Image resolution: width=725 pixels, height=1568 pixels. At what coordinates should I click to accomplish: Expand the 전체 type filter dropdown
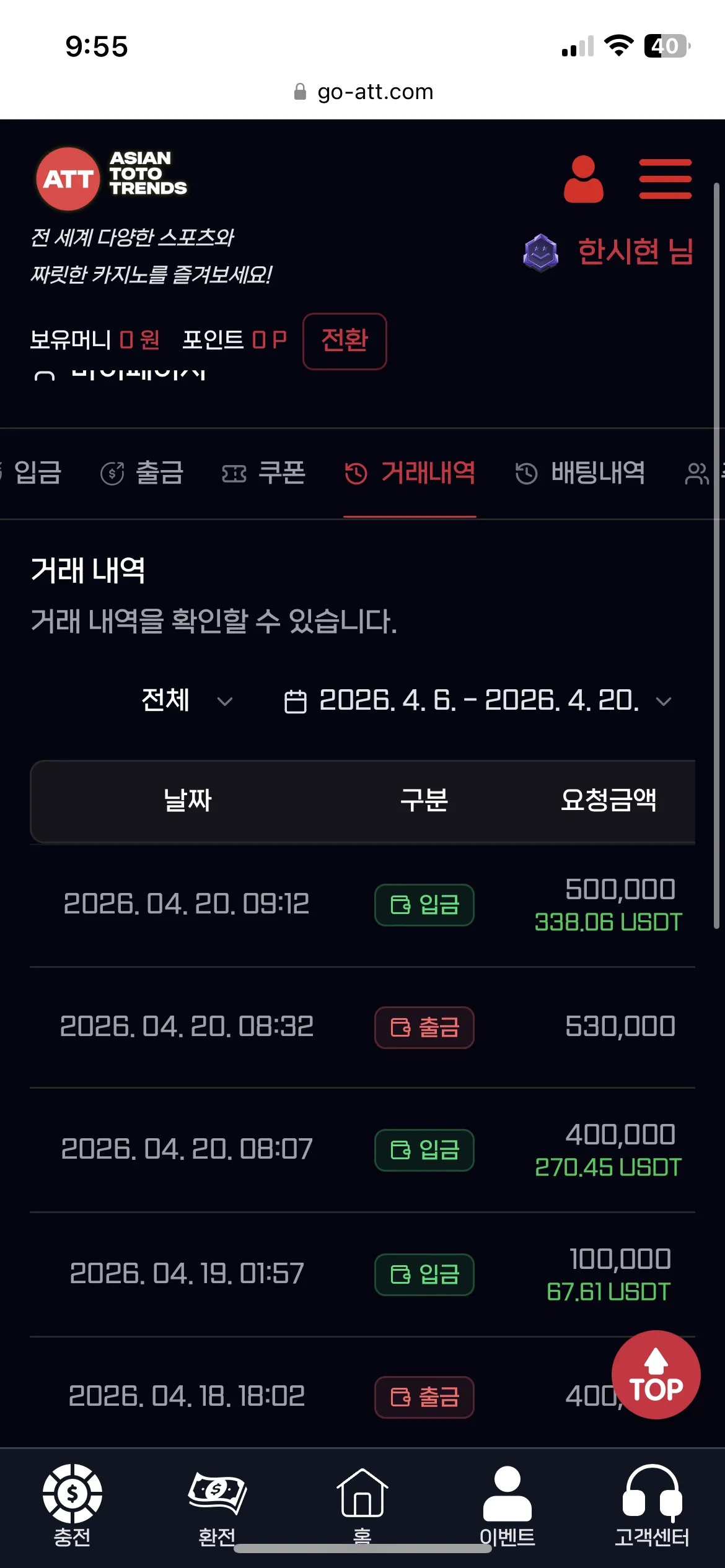(x=187, y=701)
